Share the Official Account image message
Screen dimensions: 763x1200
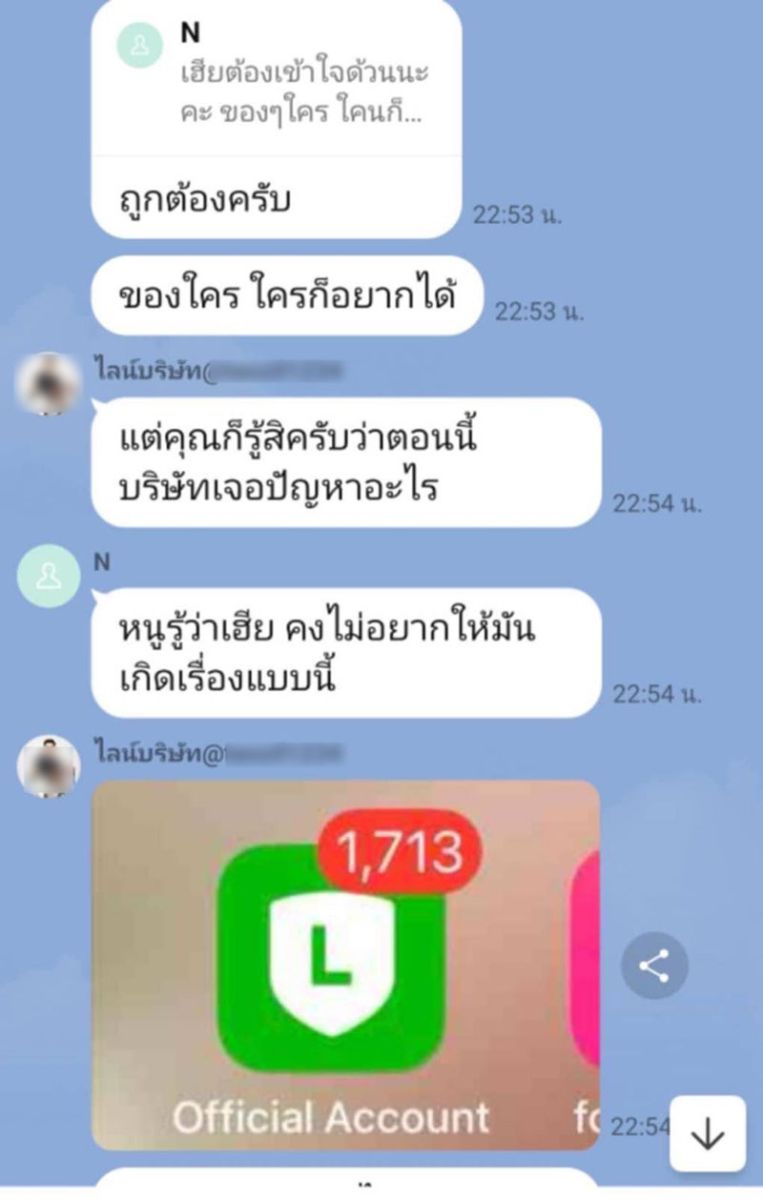coord(654,966)
